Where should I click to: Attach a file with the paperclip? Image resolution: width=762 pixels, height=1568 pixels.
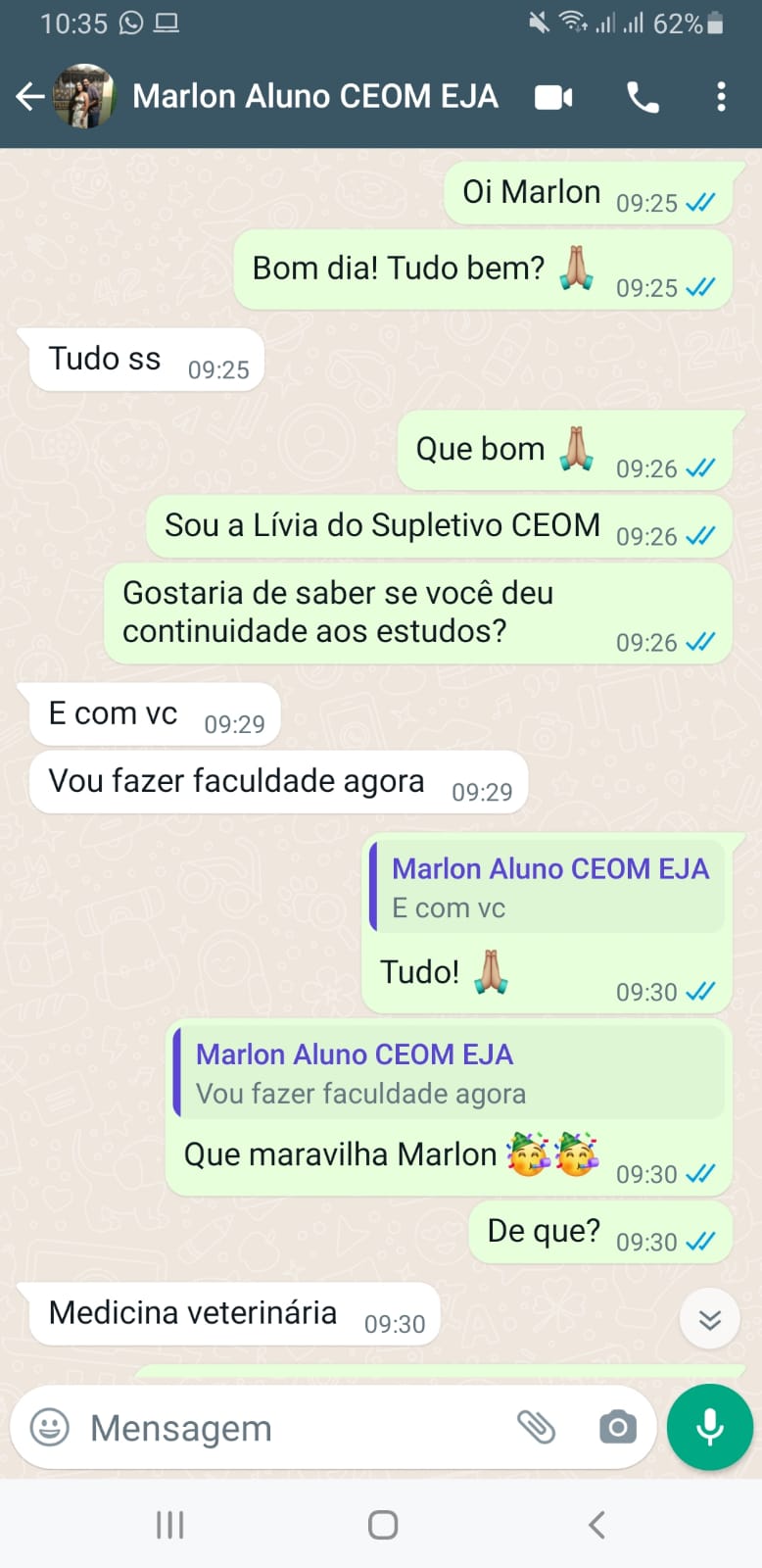tap(537, 1427)
